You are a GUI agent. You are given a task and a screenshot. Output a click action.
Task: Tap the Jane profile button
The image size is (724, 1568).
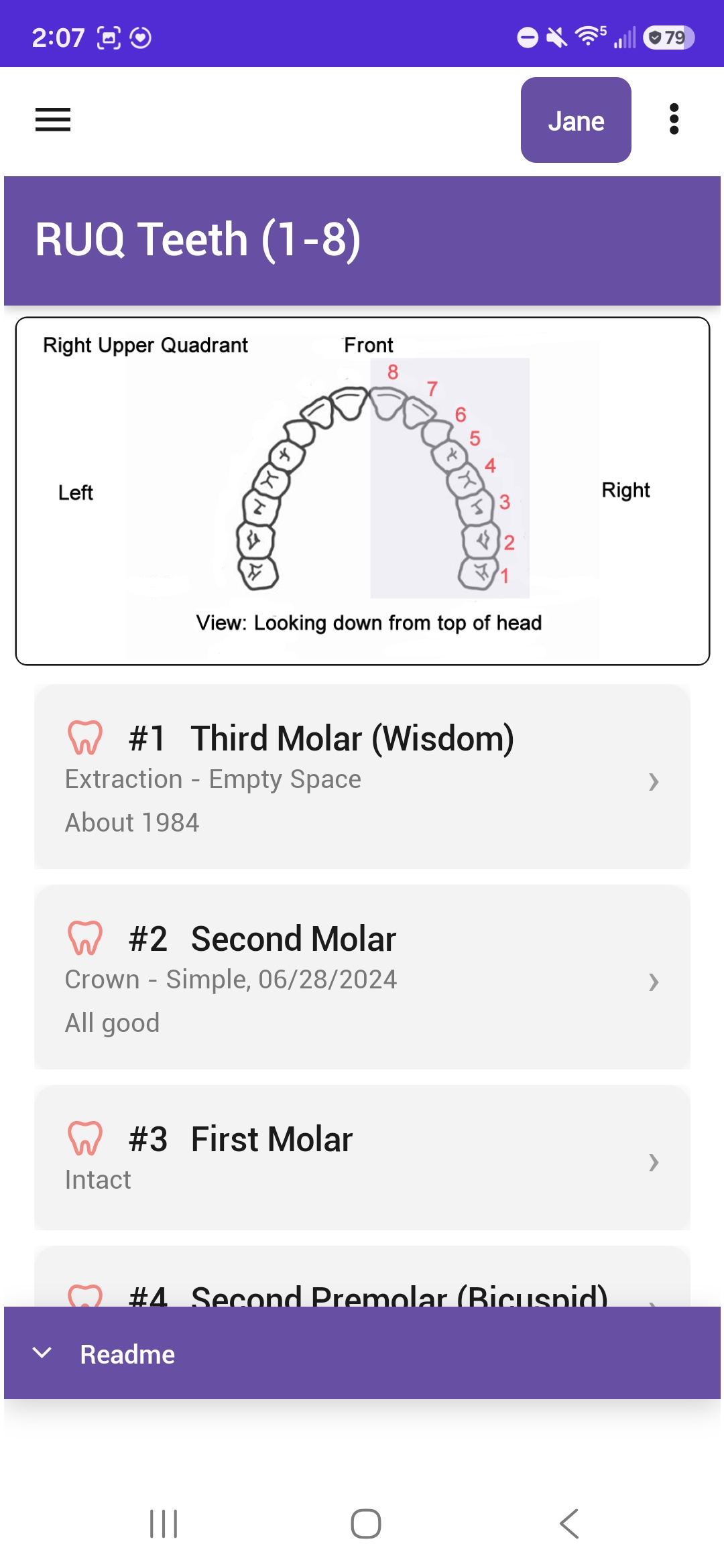(576, 120)
